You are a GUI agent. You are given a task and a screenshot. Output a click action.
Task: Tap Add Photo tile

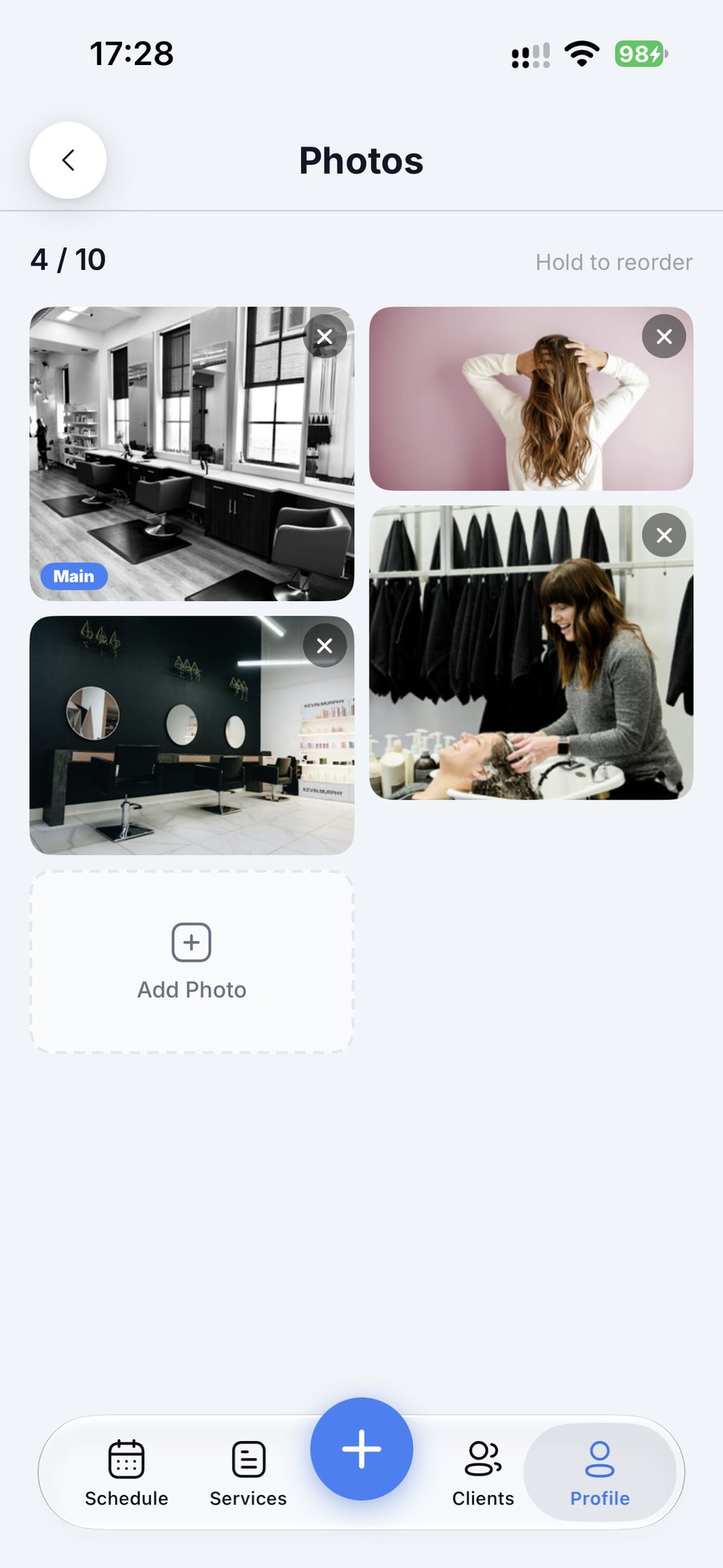pos(192,962)
